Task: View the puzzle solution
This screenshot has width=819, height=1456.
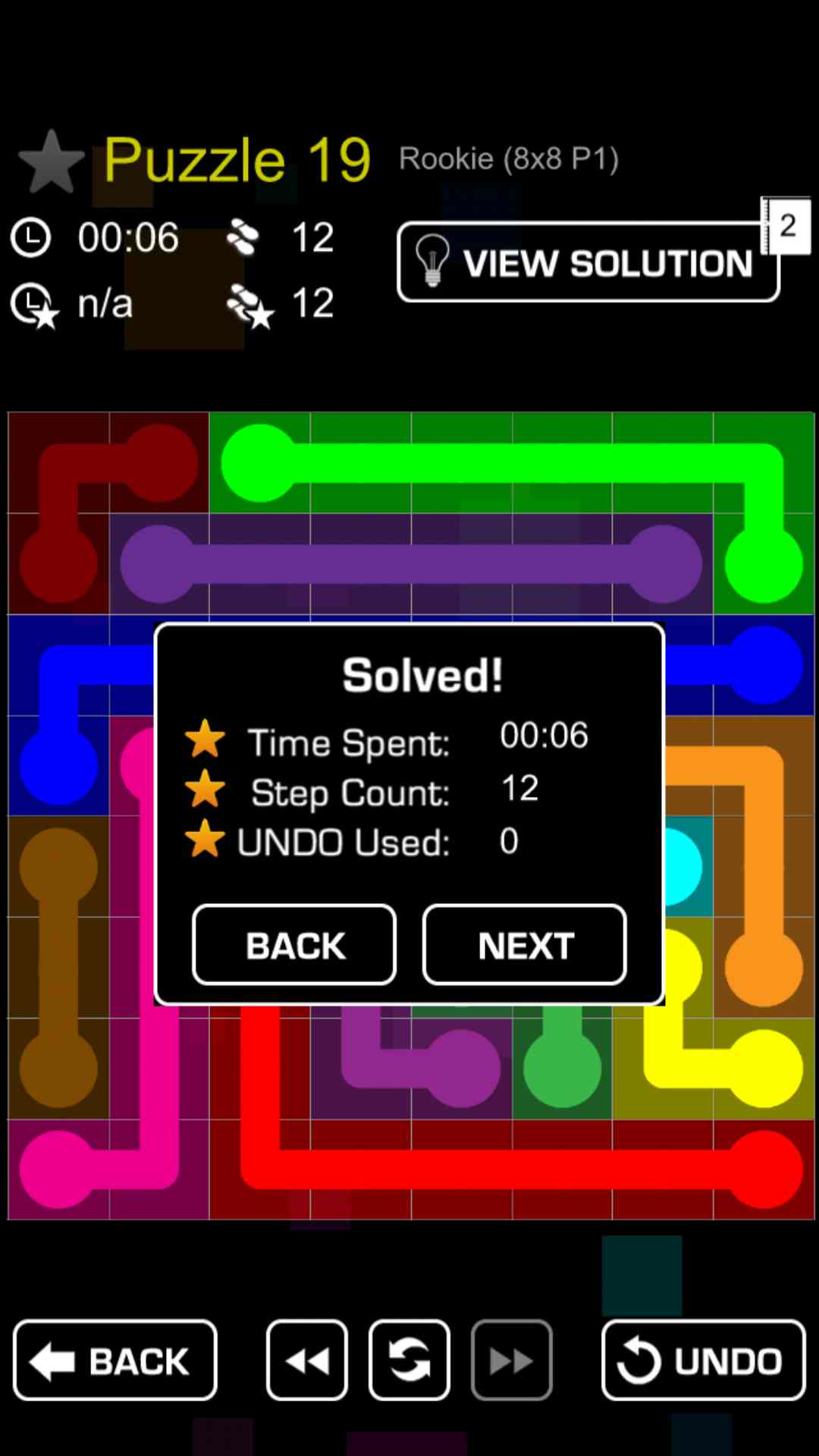Action: click(x=588, y=262)
